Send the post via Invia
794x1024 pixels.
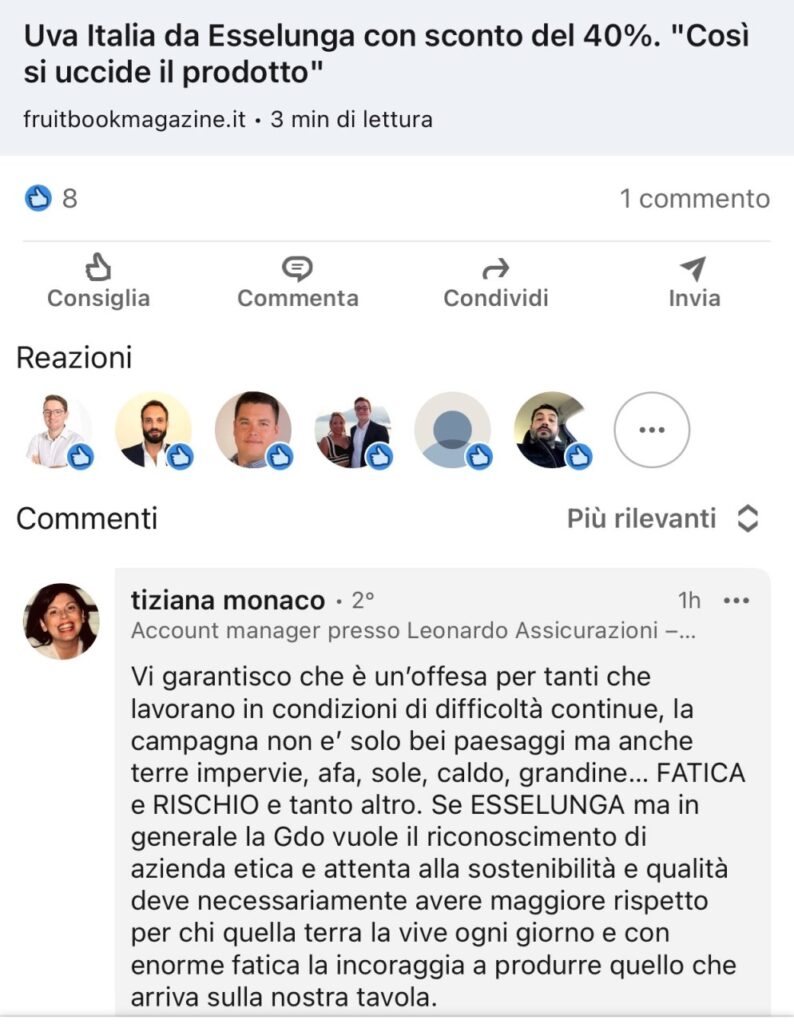[694, 282]
